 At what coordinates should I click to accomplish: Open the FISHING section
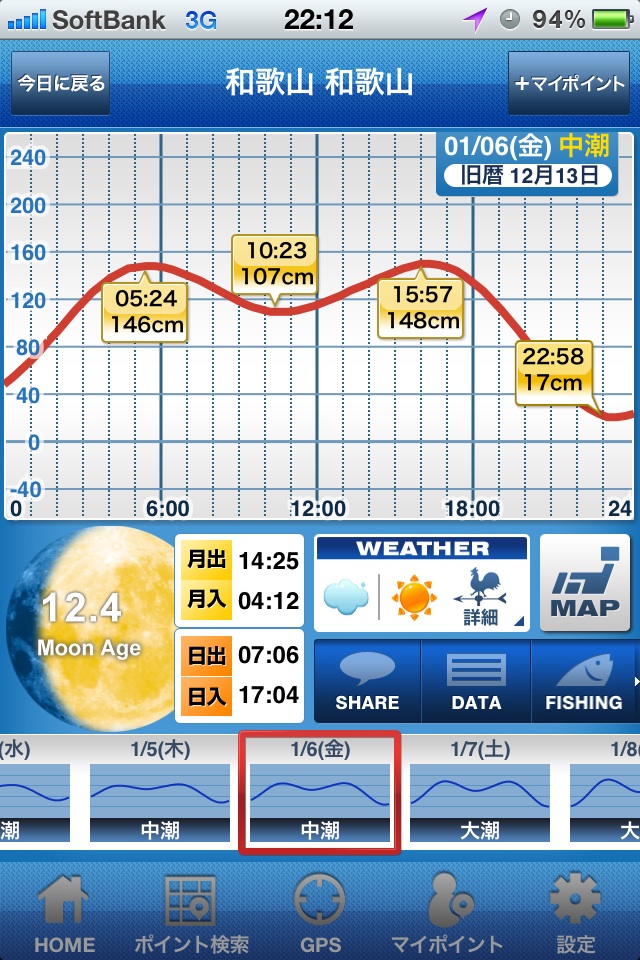click(583, 681)
